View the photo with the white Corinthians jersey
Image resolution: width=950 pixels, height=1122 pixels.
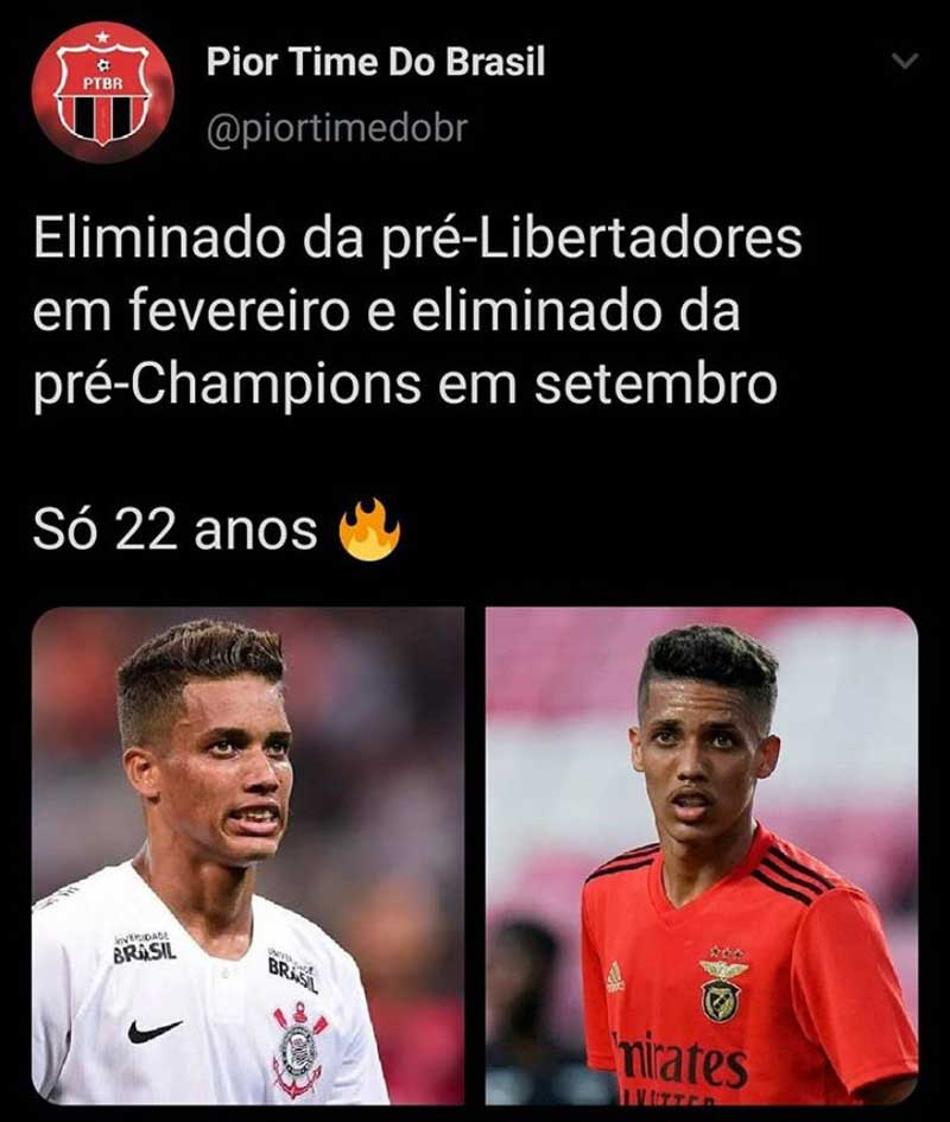coord(248,855)
